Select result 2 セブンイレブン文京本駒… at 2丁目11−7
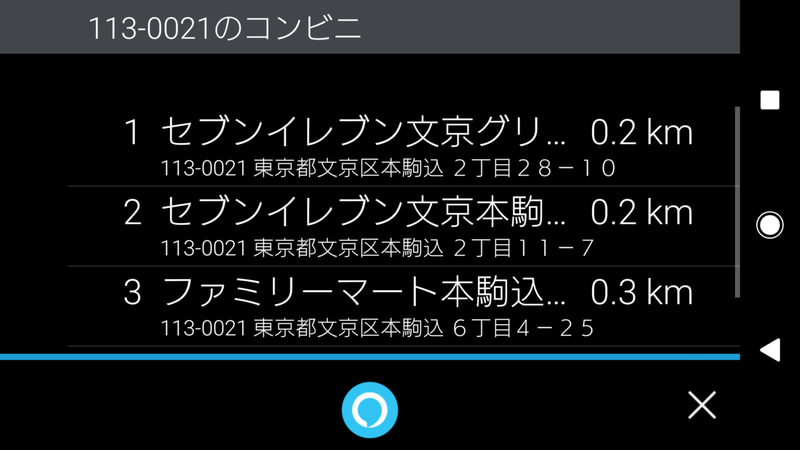Screen dimensions: 800x450 (400, 226)
